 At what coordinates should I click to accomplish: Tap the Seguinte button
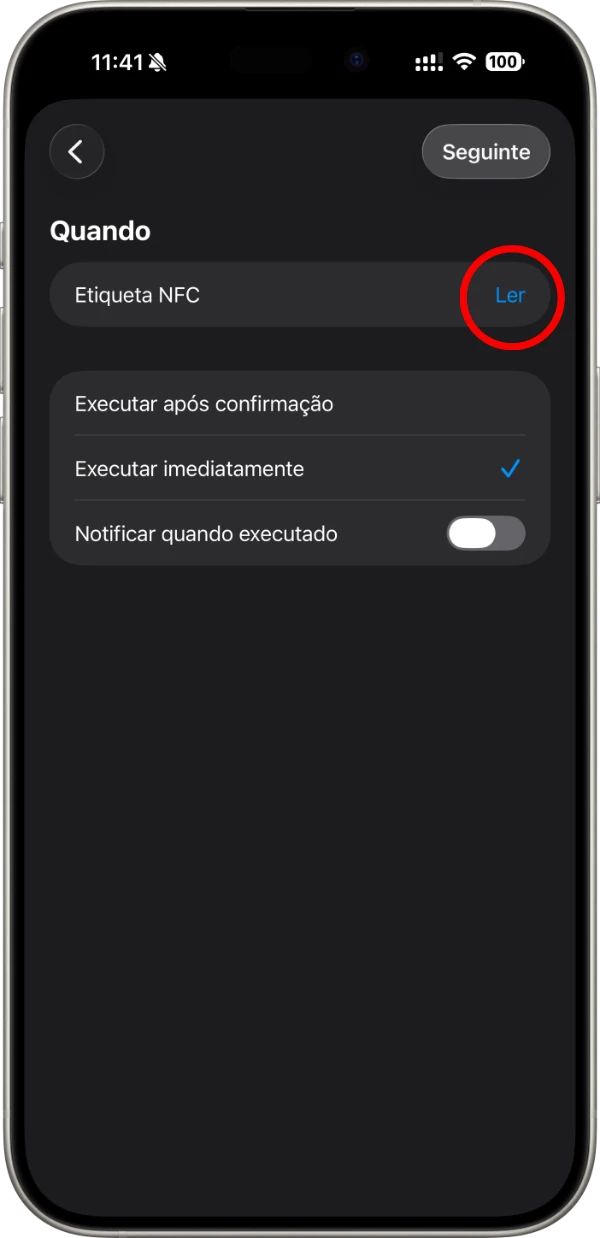point(486,152)
